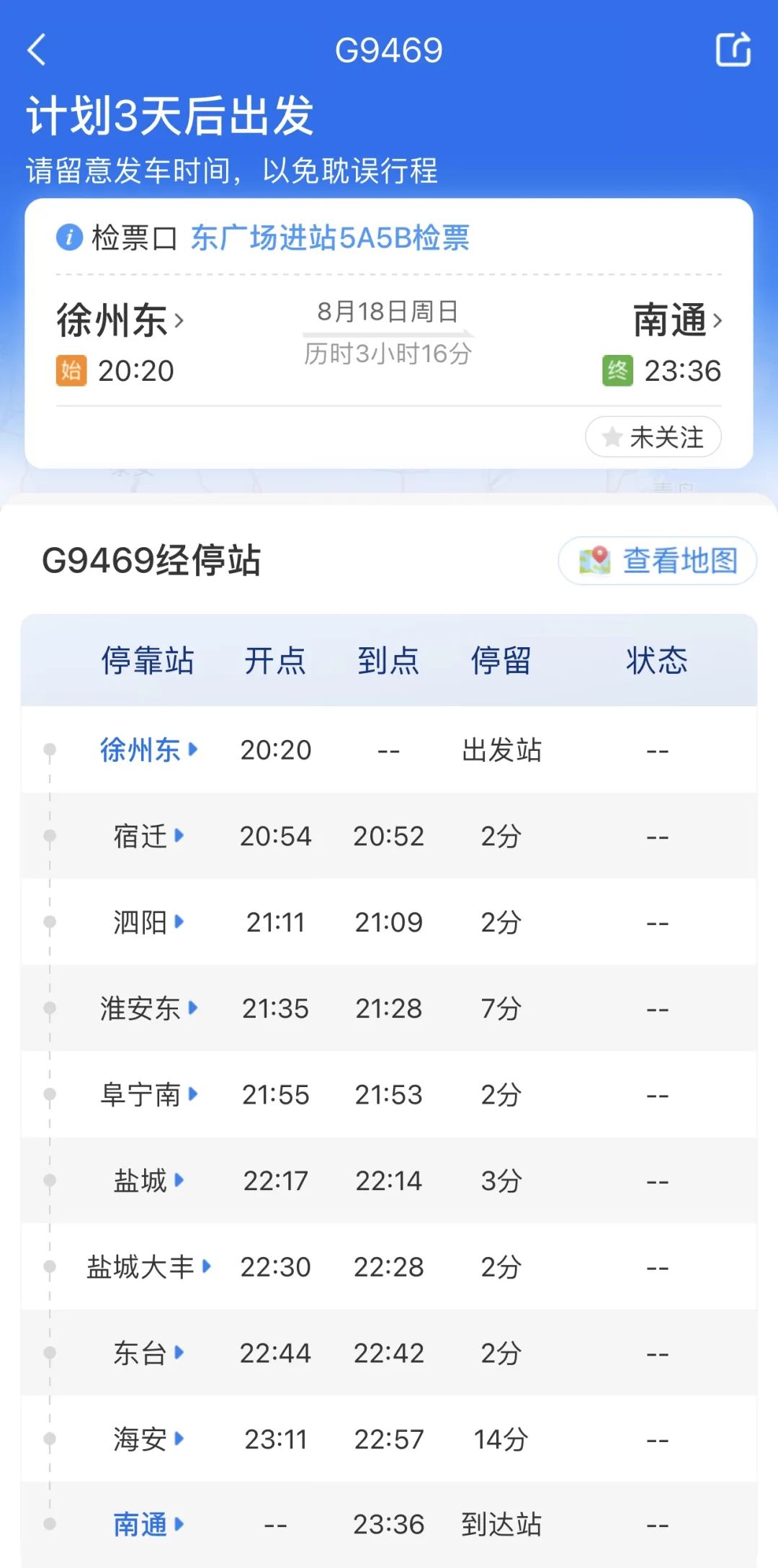The height and width of the screenshot is (1568, 778).
Task: Share train G9469 details
Action: [x=733, y=50]
